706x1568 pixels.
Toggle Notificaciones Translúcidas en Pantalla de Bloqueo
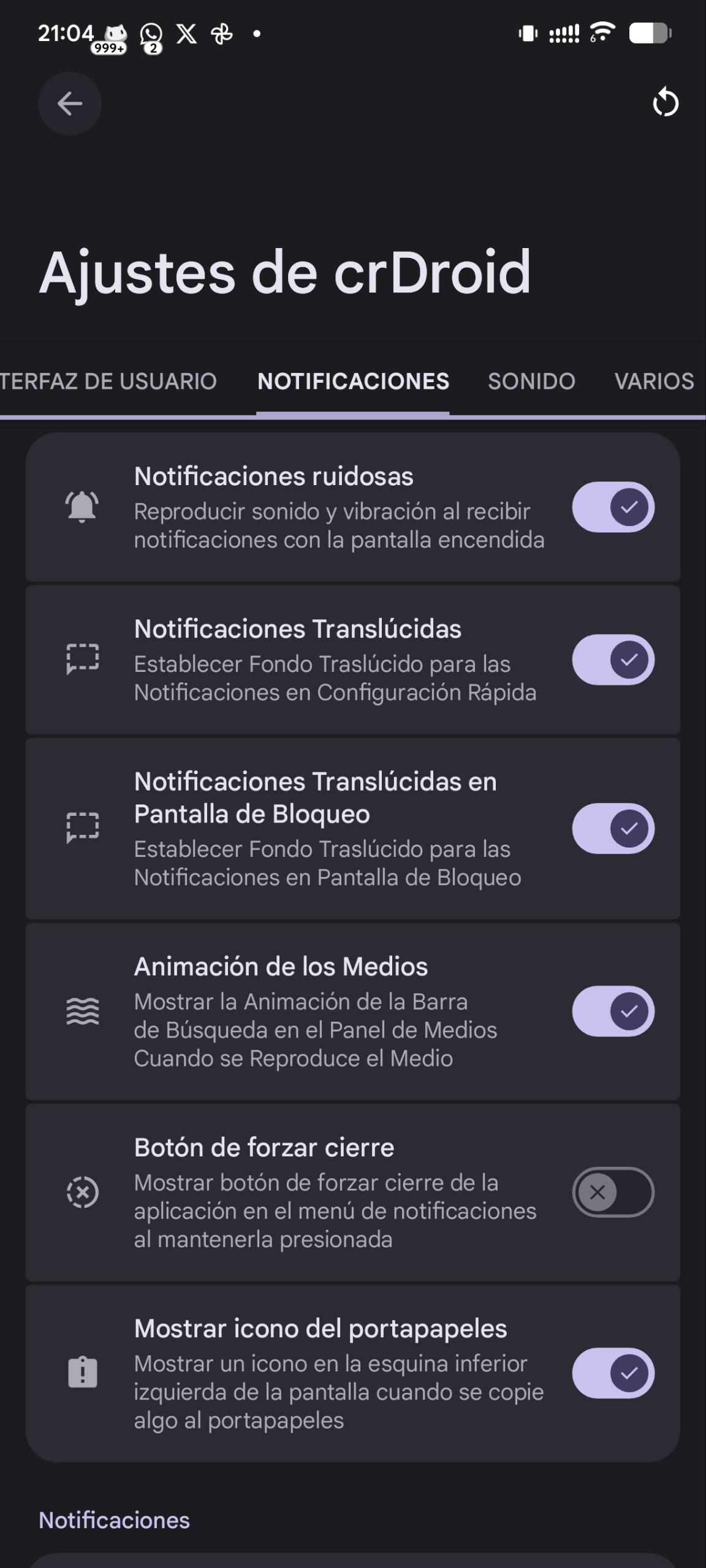click(613, 829)
